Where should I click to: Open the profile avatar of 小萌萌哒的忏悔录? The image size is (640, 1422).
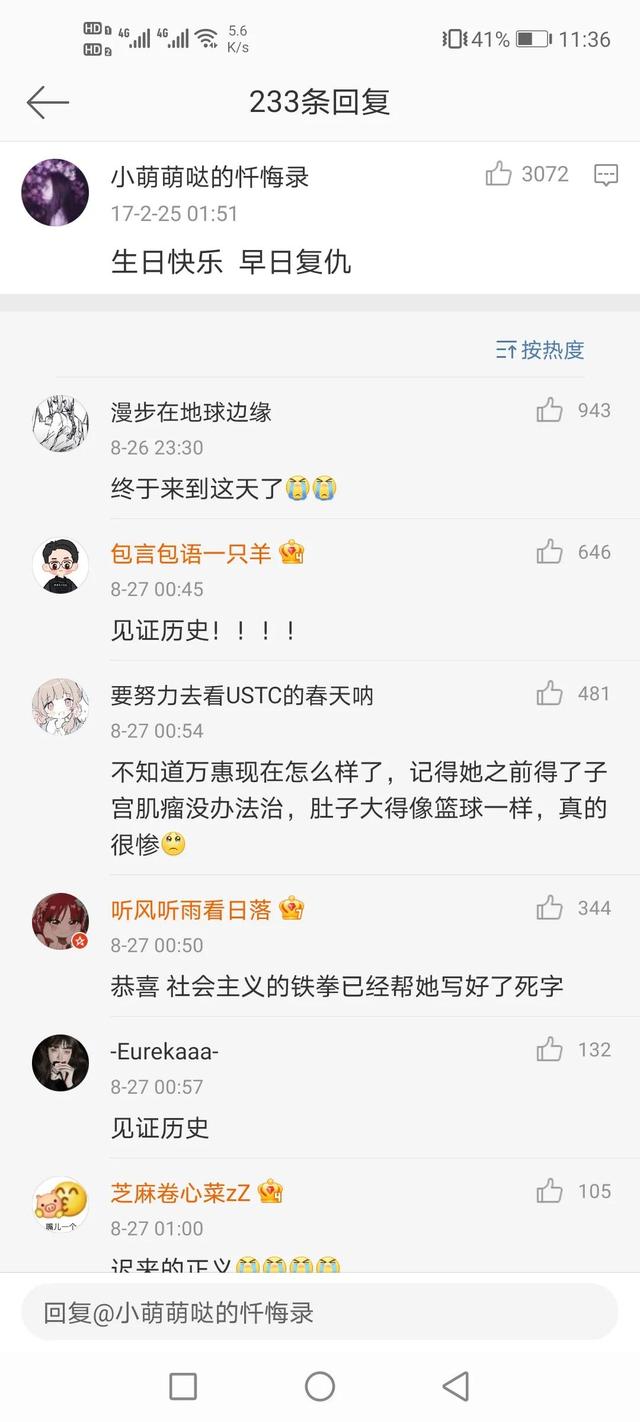55,192
